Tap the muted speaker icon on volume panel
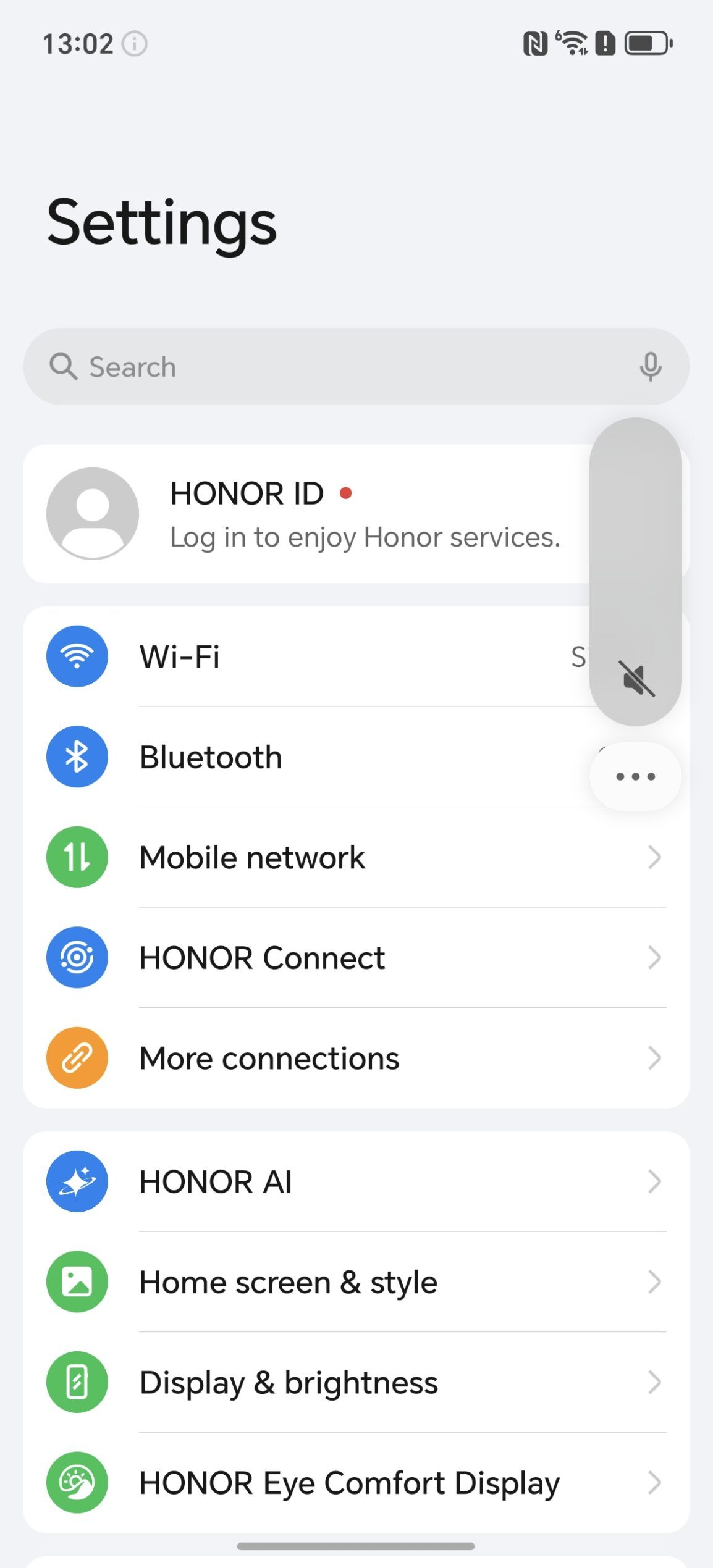 (x=636, y=679)
